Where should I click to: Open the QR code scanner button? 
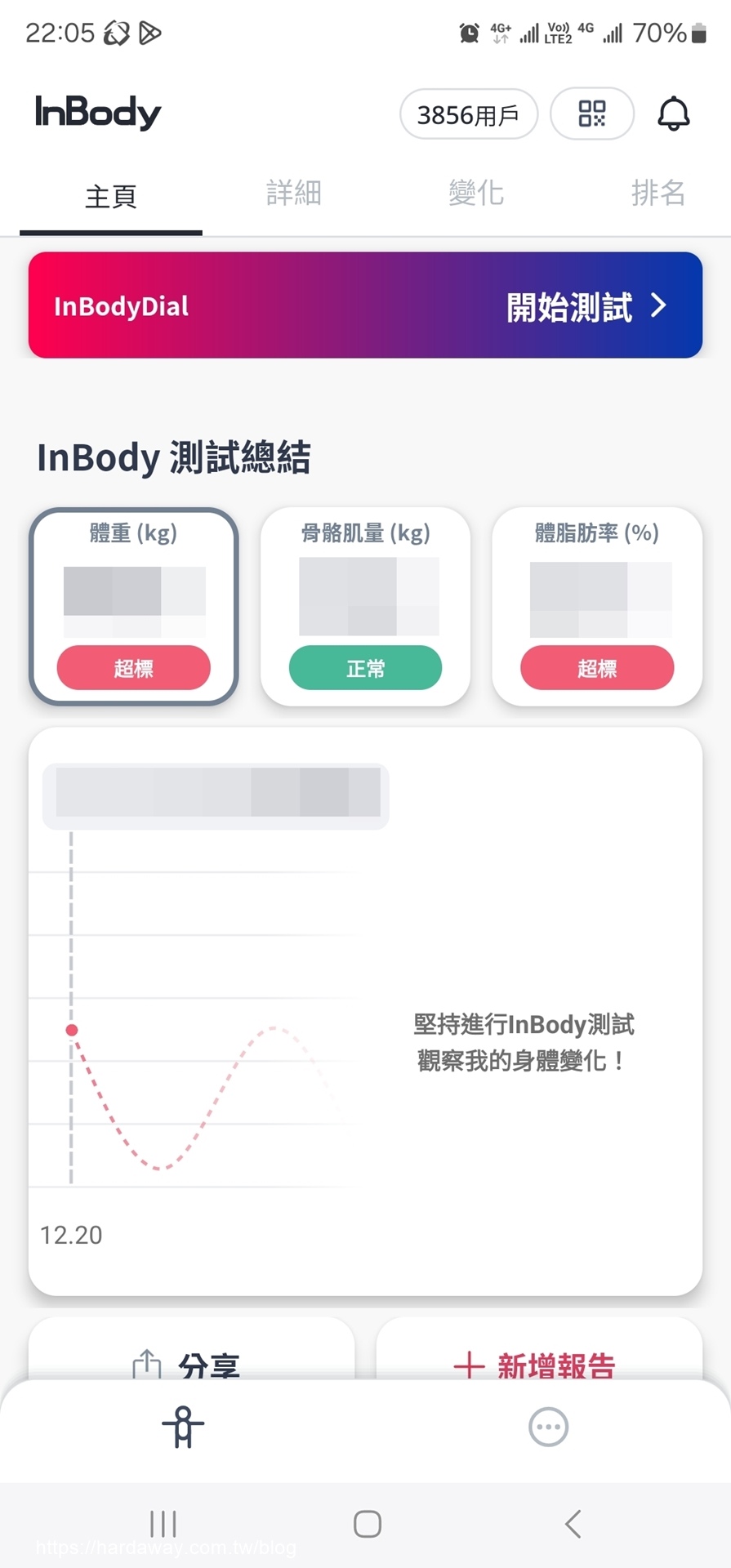tap(592, 114)
